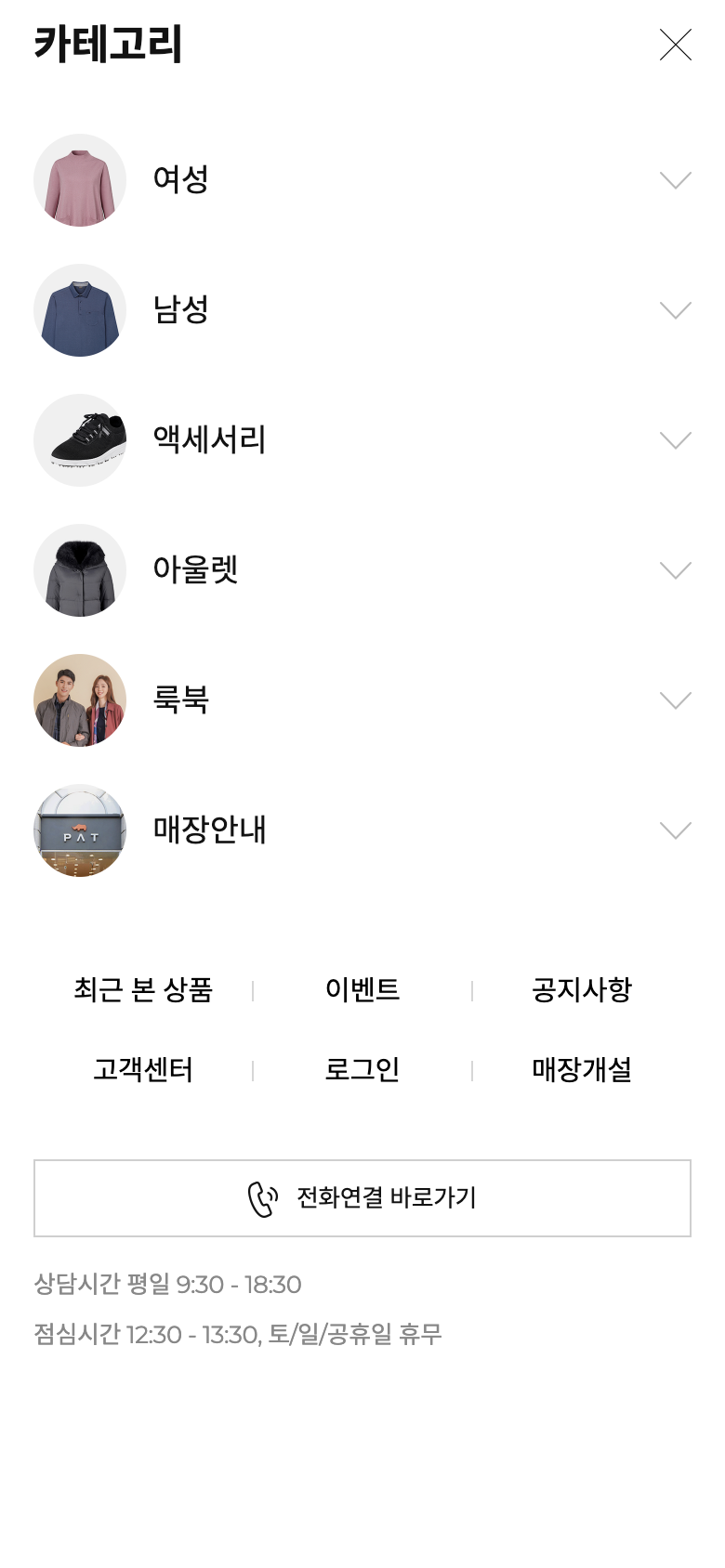View 공지사항 notices
The height and width of the screenshot is (1568, 725).
582,990
